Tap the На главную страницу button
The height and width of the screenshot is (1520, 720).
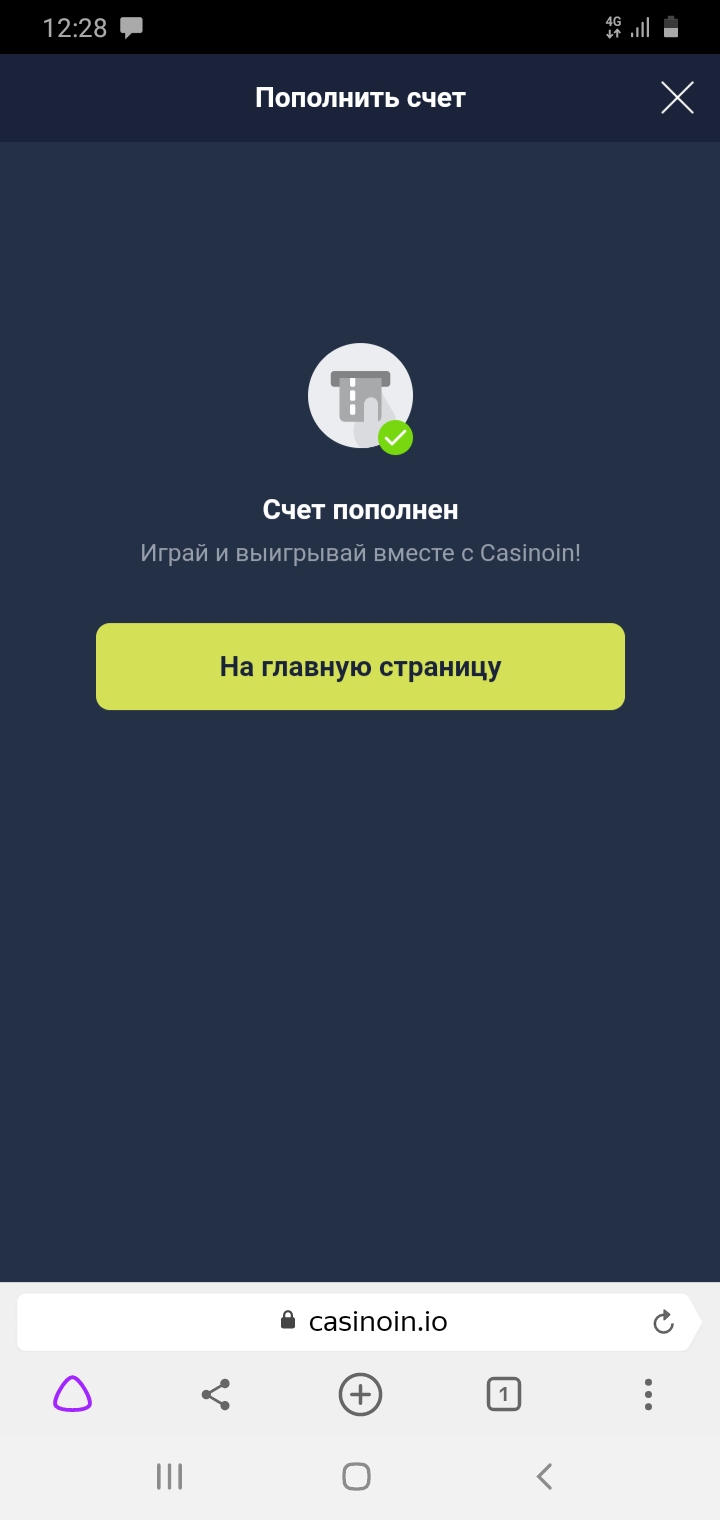click(360, 667)
